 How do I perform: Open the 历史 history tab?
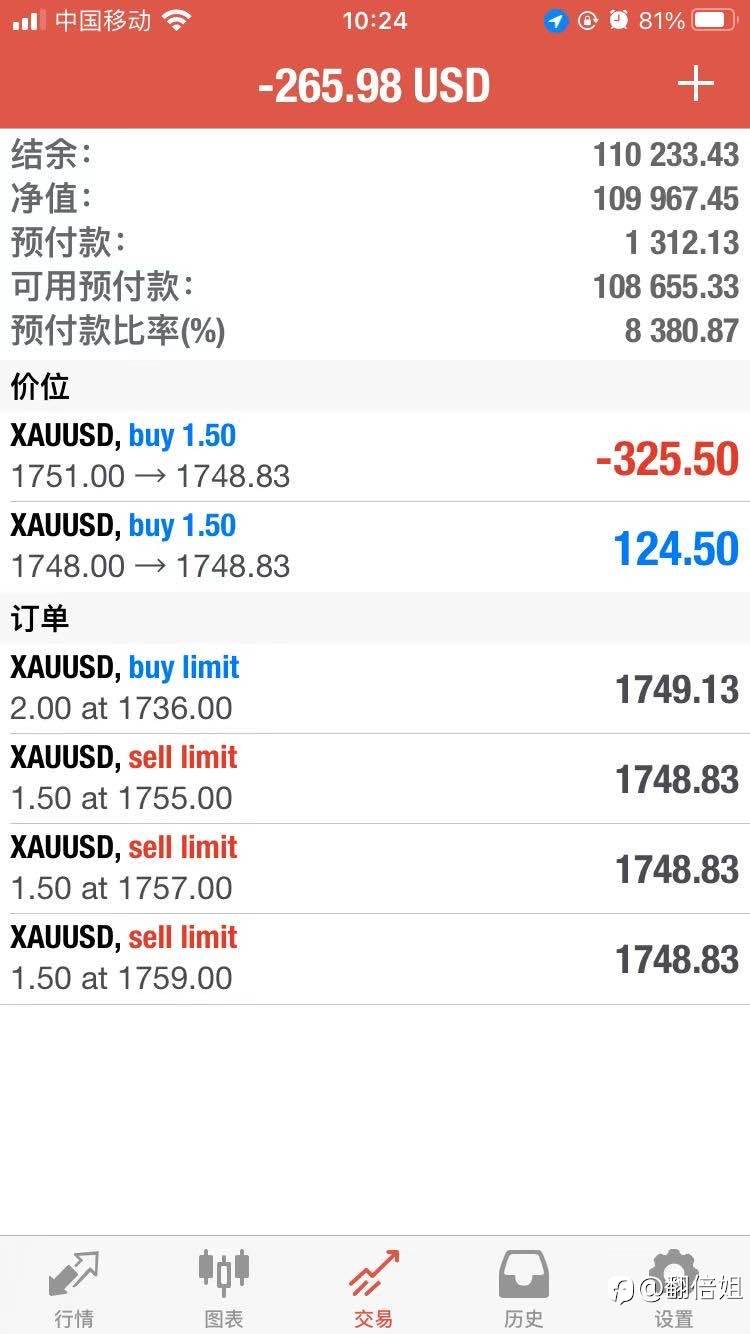click(524, 1287)
